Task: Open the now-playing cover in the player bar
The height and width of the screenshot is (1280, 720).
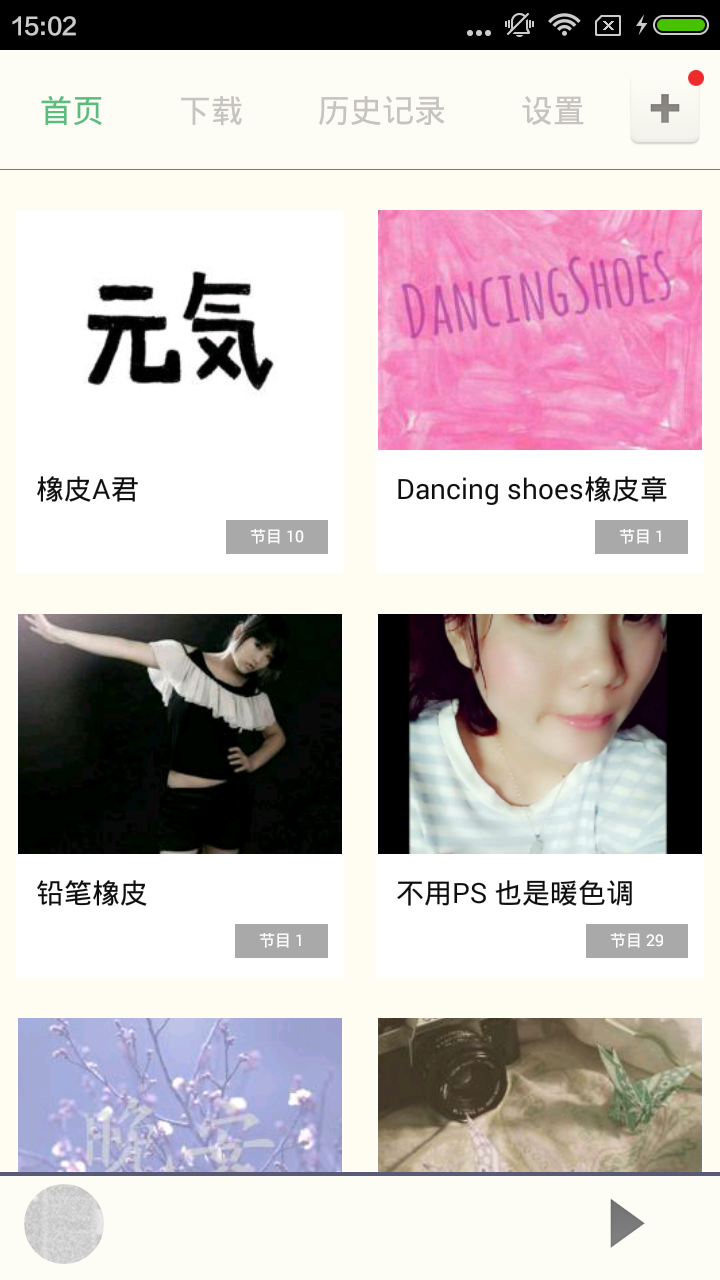Action: coord(64,1224)
